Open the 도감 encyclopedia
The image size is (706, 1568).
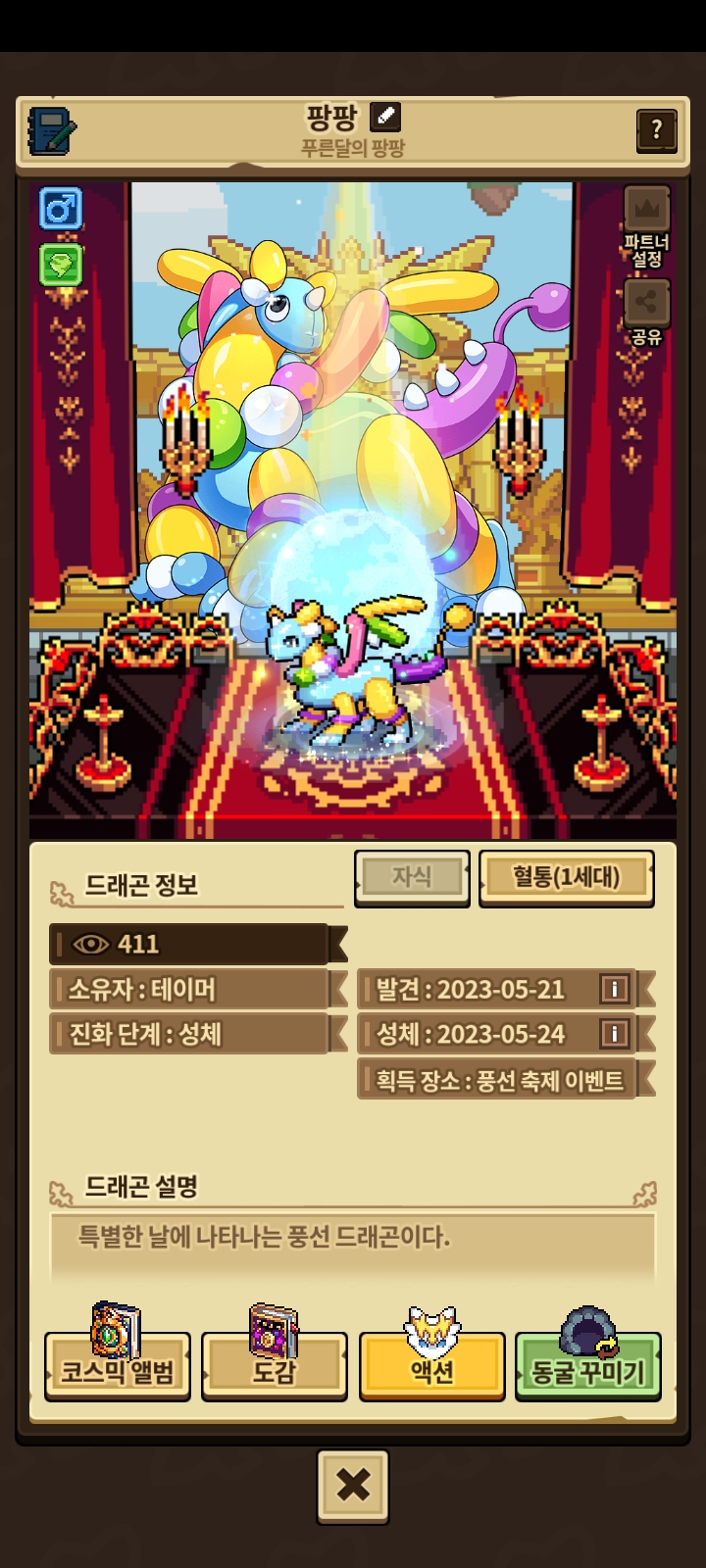pyautogui.click(x=275, y=1365)
